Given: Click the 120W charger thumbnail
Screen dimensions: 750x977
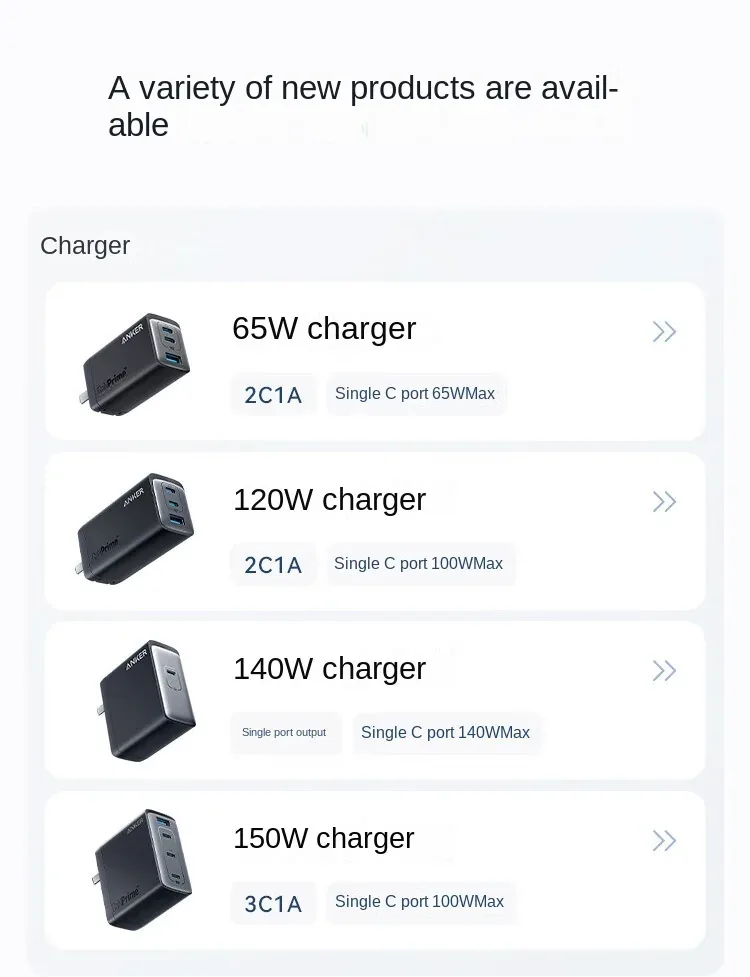Looking at the screenshot, I should tap(135, 530).
